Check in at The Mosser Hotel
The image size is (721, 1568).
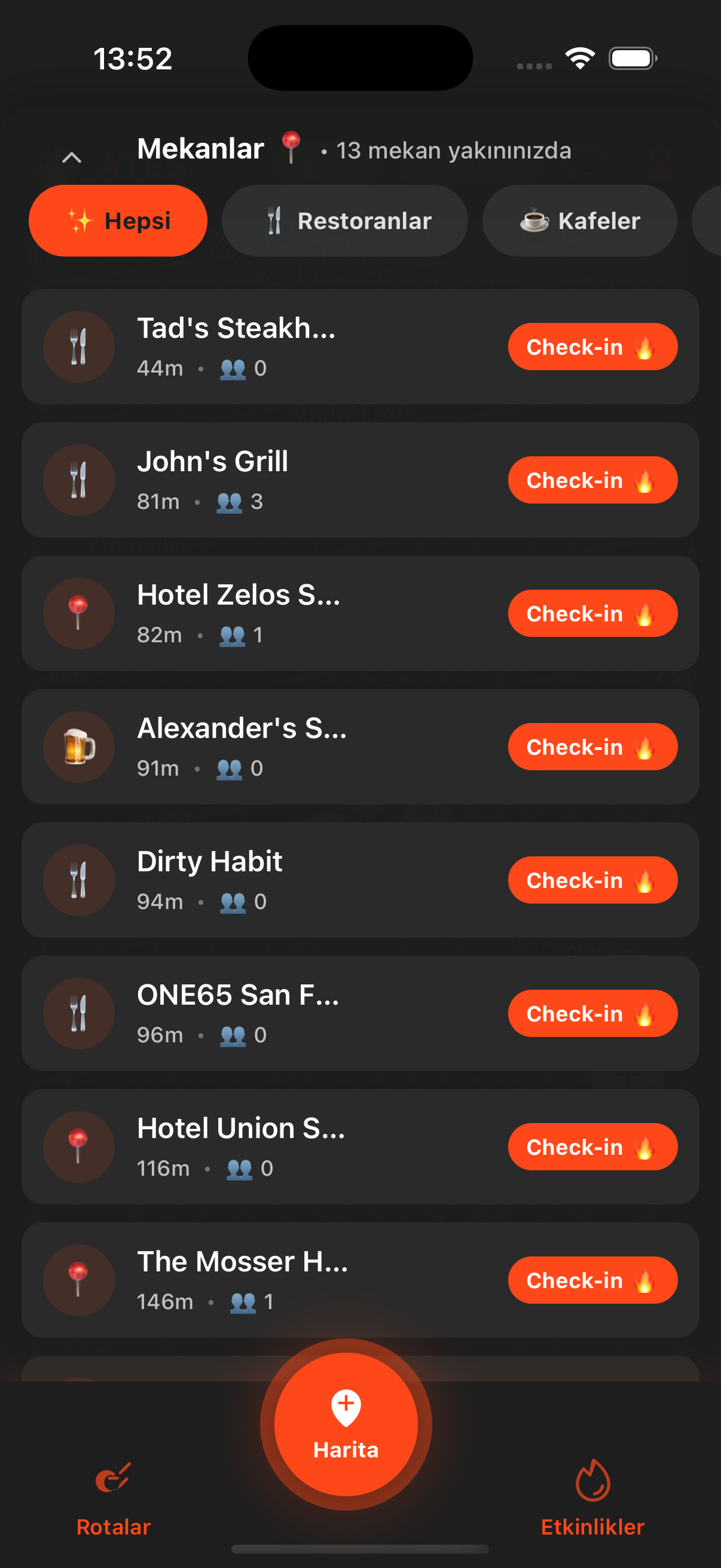592,1280
